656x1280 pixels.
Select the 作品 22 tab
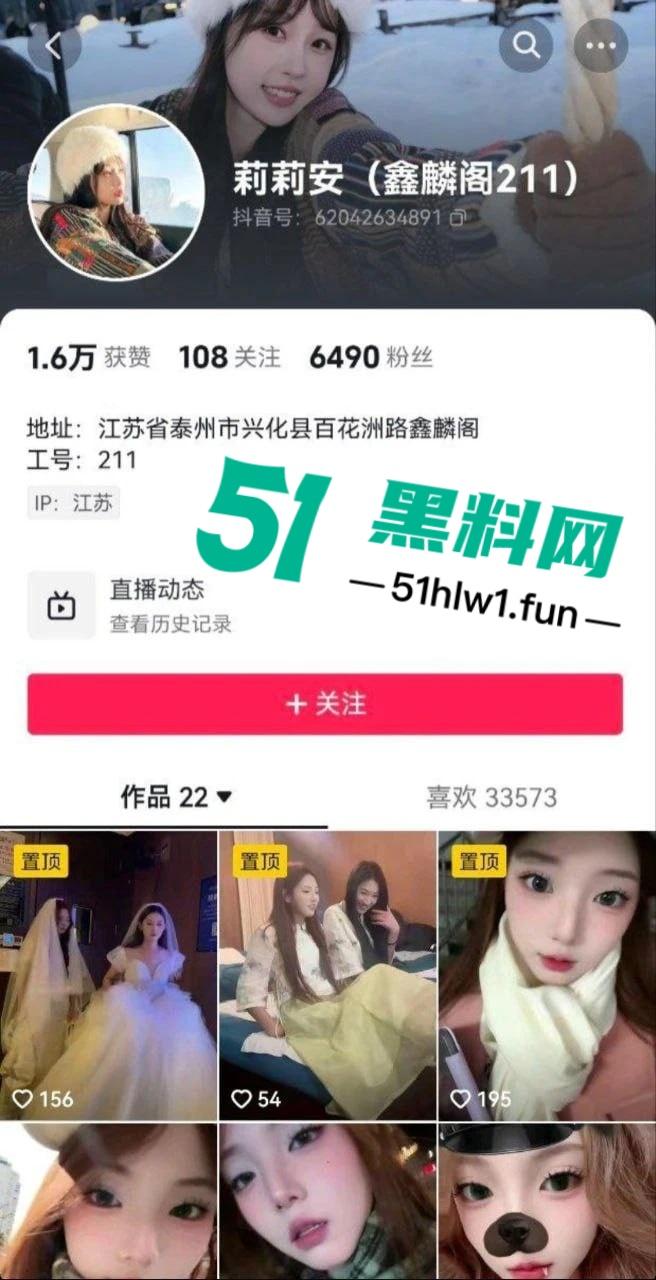pyautogui.click(x=176, y=797)
